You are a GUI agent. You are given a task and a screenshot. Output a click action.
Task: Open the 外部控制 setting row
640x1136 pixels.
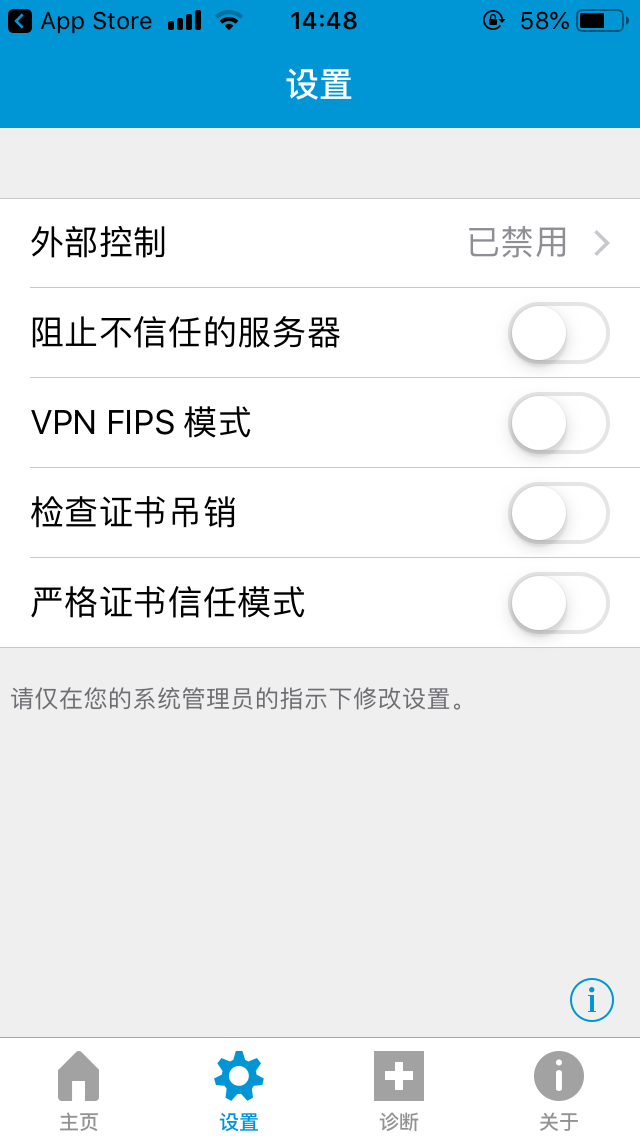(x=320, y=243)
